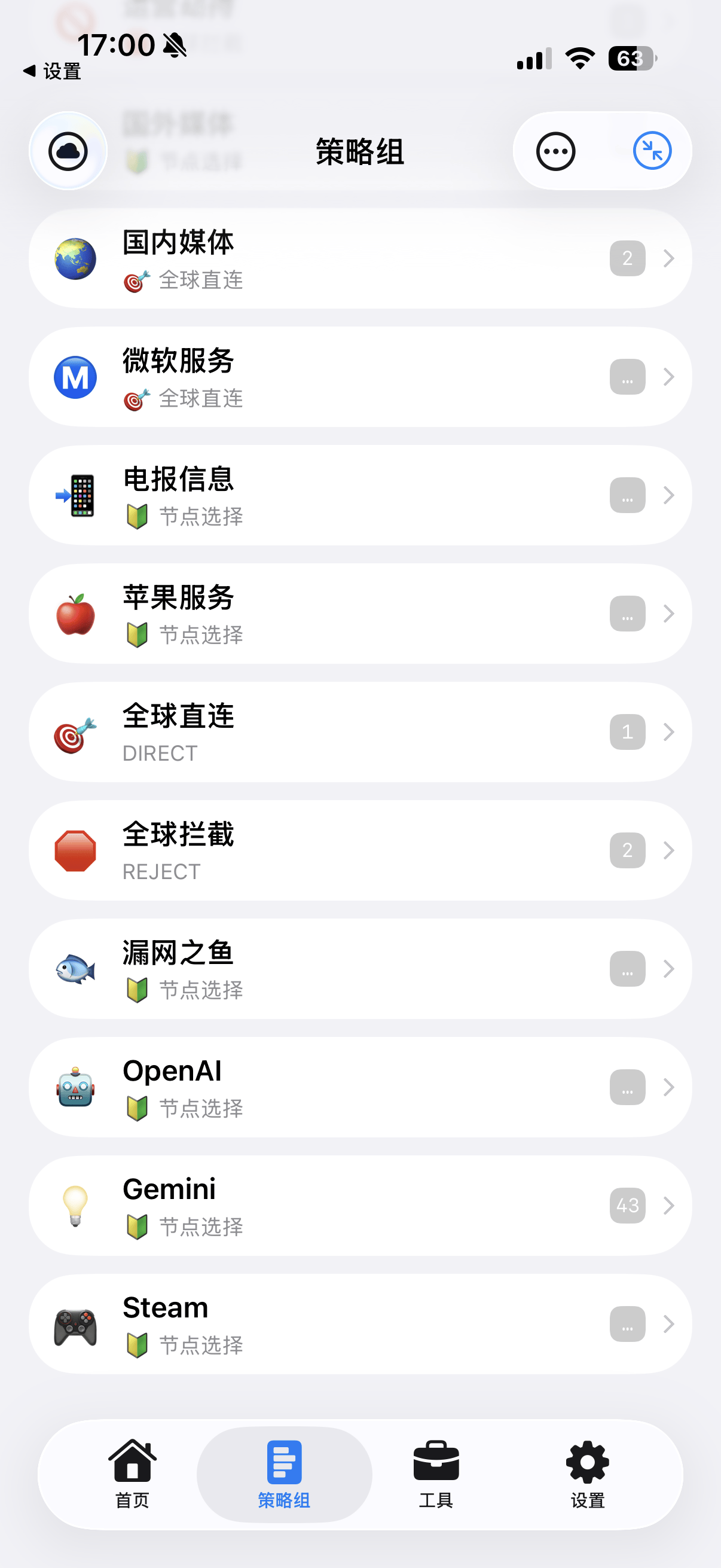Screen dimensions: 721x1568
Task: View the 全球拦截 REJECT group
Action: point(360,850)
